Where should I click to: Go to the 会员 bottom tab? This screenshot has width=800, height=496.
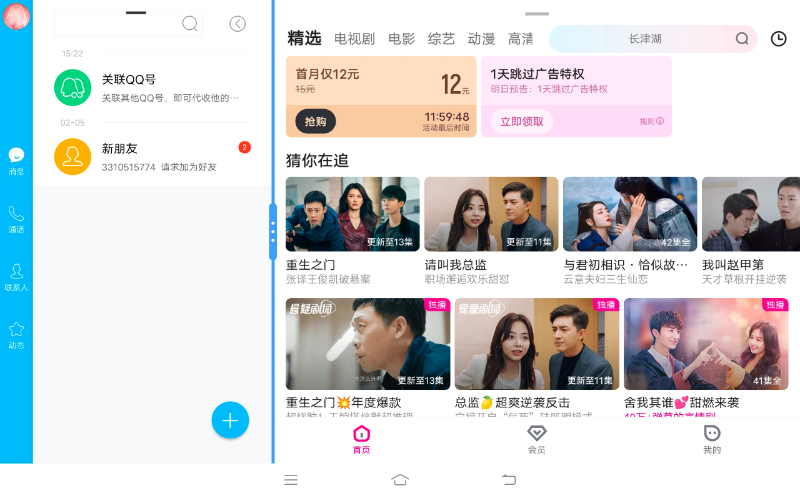pyautogui.click(x=537, y=439)
